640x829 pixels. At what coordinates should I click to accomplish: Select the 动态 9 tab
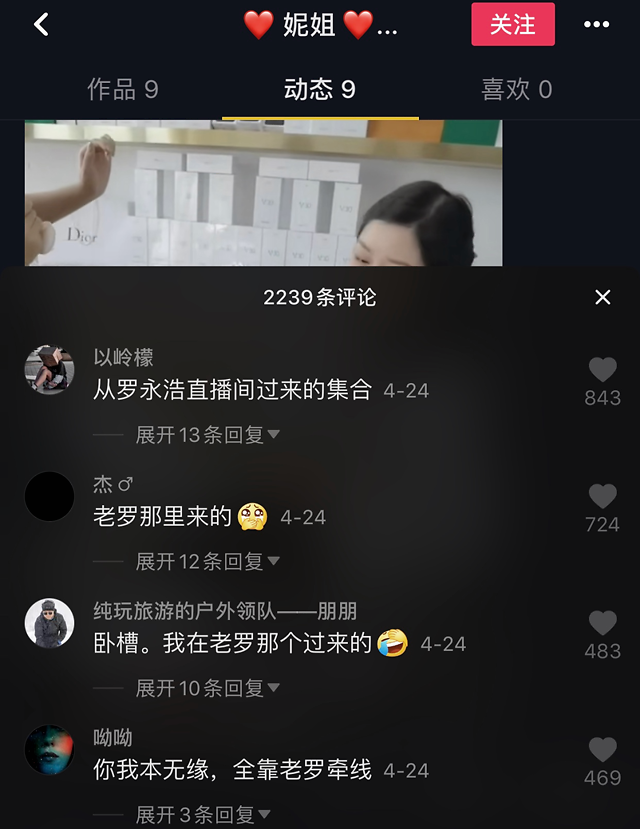[319, 90]
